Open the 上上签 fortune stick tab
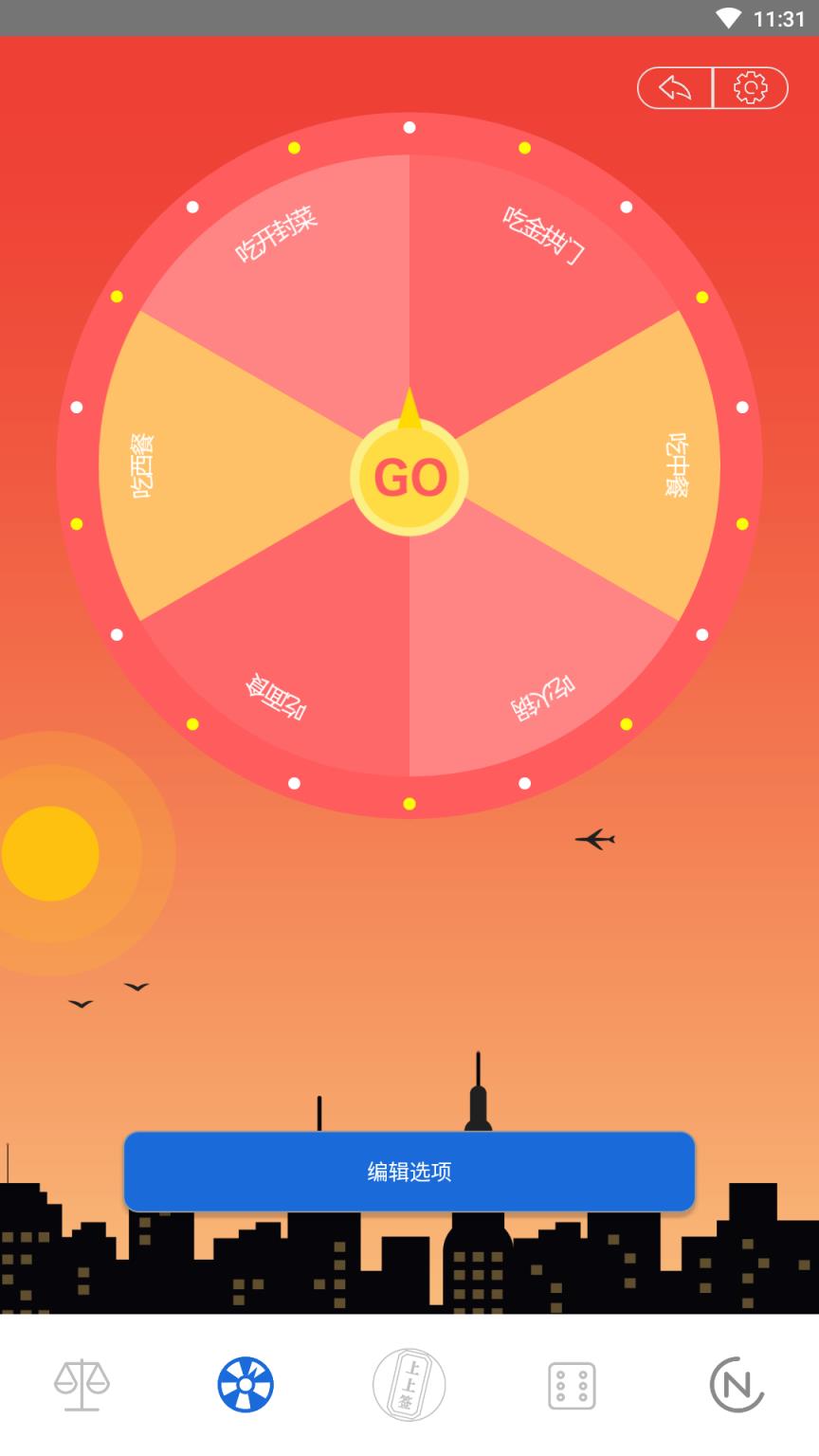Image resolution: width=819 pixels, height=1456 pixels. coord(409,1385)
